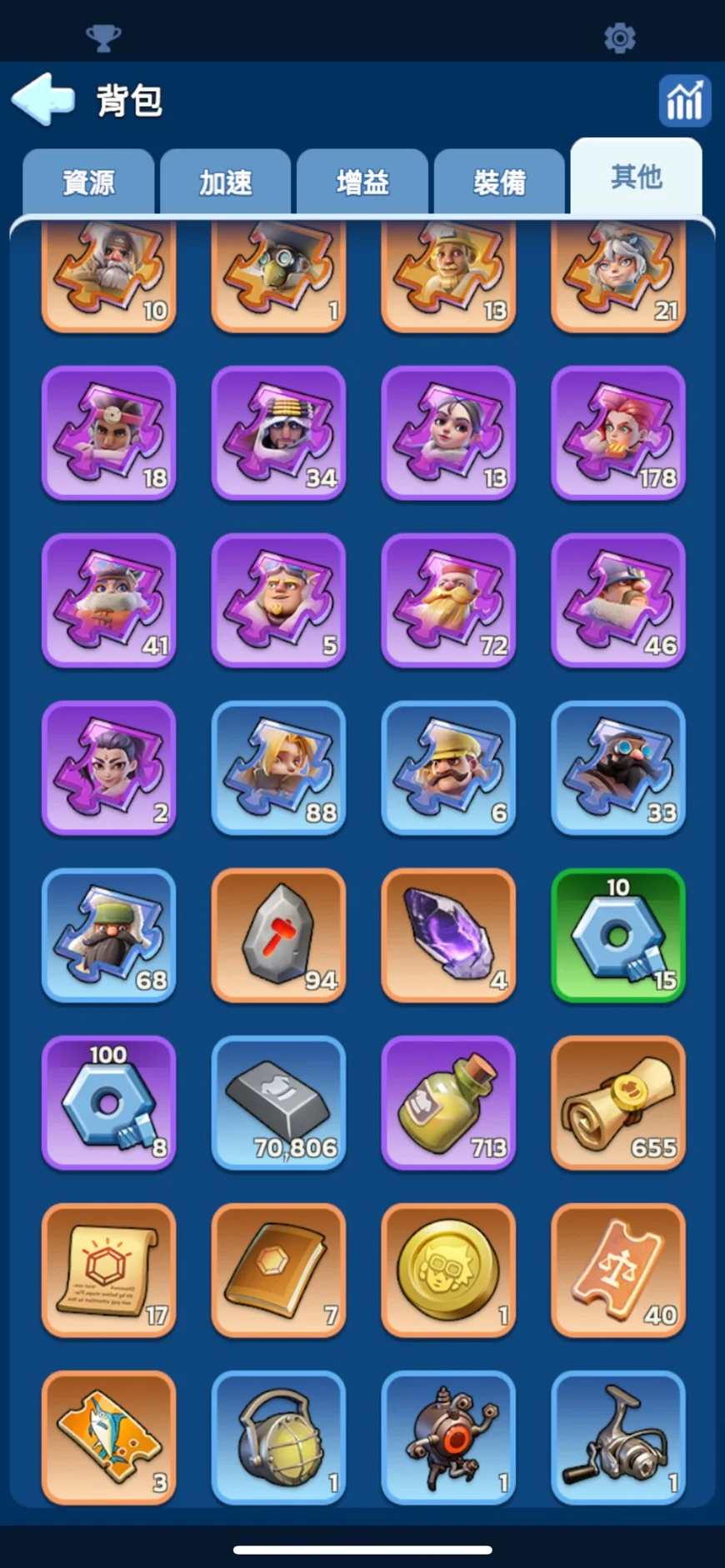This screenshot has height=1568, width=725.
Task: Select the purple crystal item with 4
Action: click(x=448, y=935)
